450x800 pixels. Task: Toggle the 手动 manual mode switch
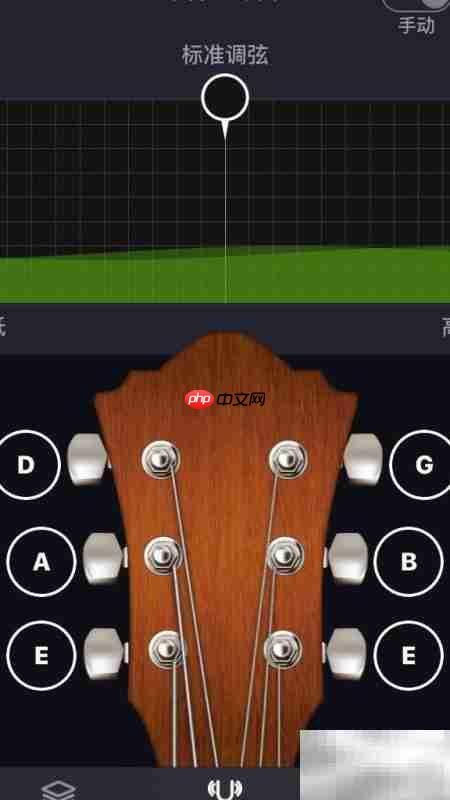click(x=416, y=4)
